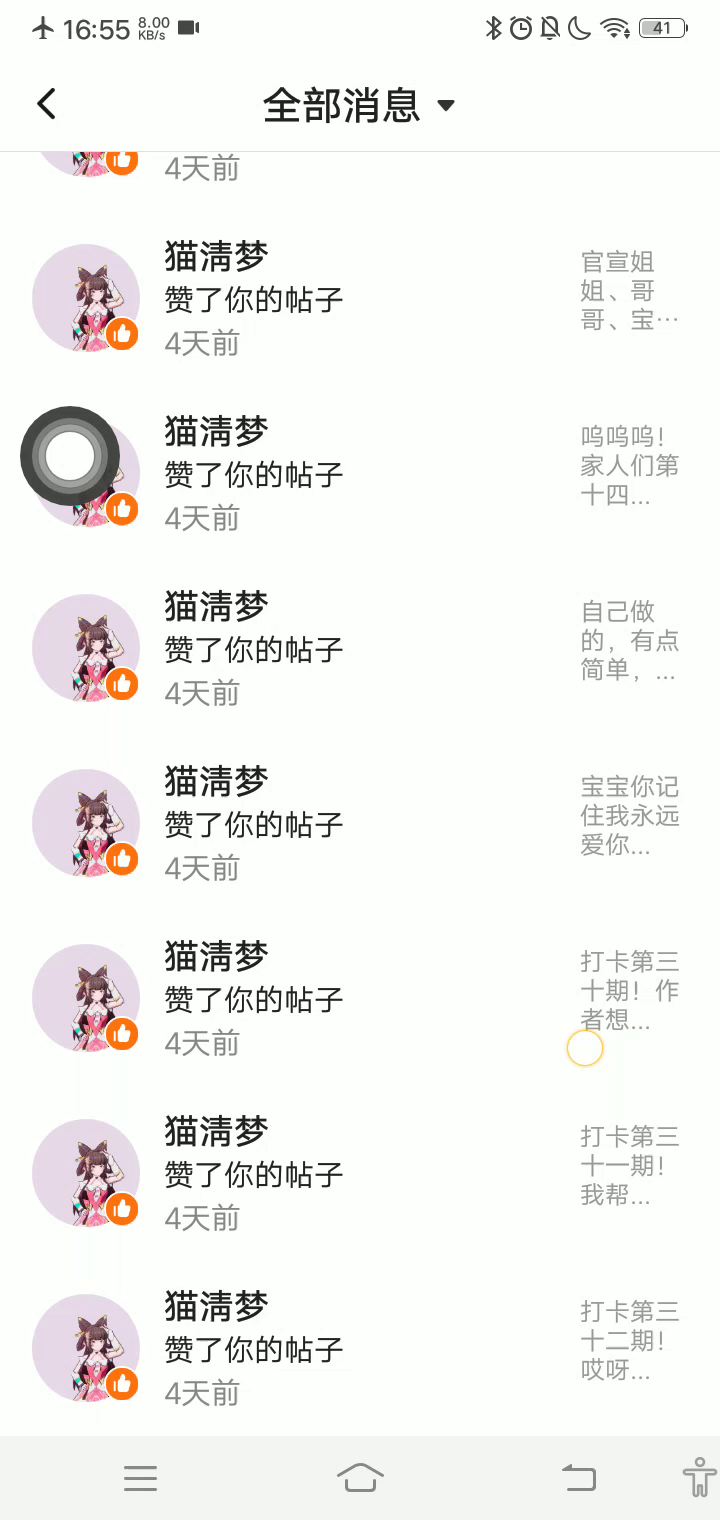Open the like notification for 宝宝你记住 post
The image size is (720, 1520).
tap(360, 824)
